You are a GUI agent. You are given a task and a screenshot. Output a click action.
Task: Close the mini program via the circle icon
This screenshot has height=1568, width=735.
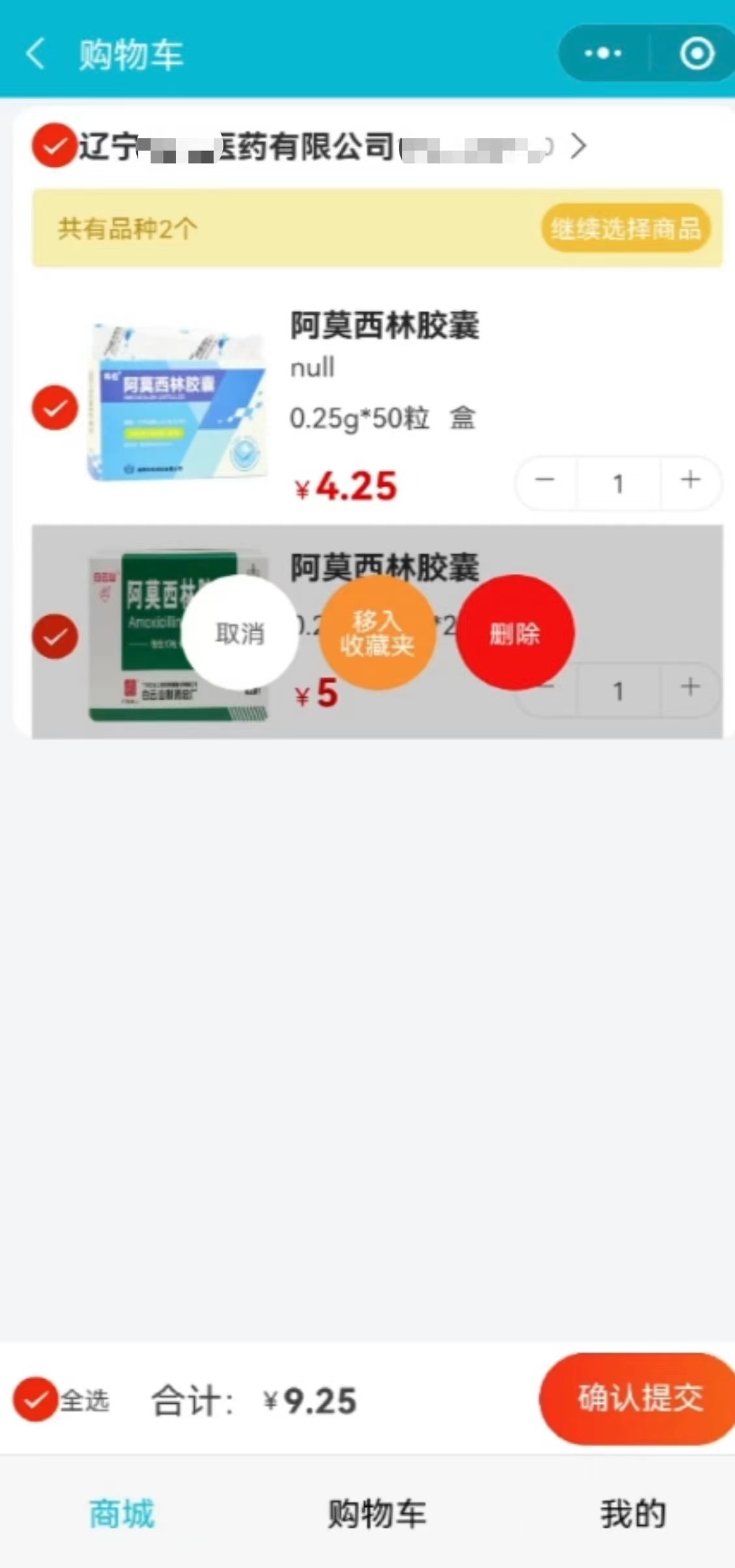[697, 53]
